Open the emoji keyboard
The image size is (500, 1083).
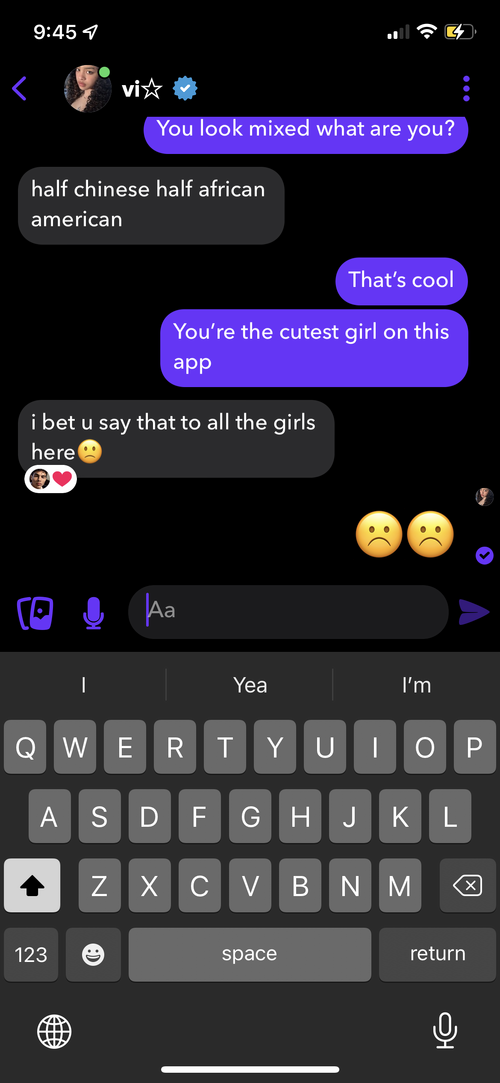pyautogui.click(x=93, y=954)
